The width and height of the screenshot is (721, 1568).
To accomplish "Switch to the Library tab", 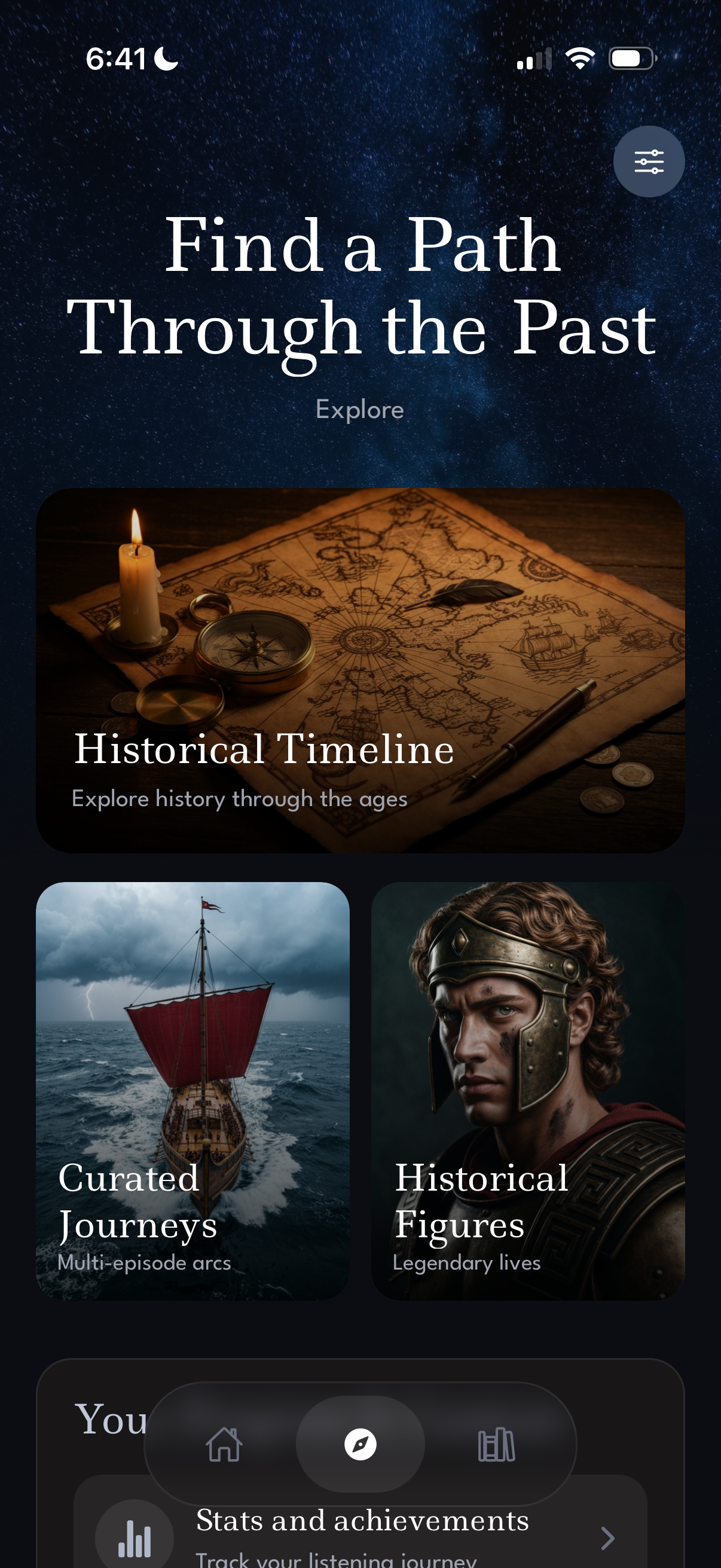I will click(496, 1444).
